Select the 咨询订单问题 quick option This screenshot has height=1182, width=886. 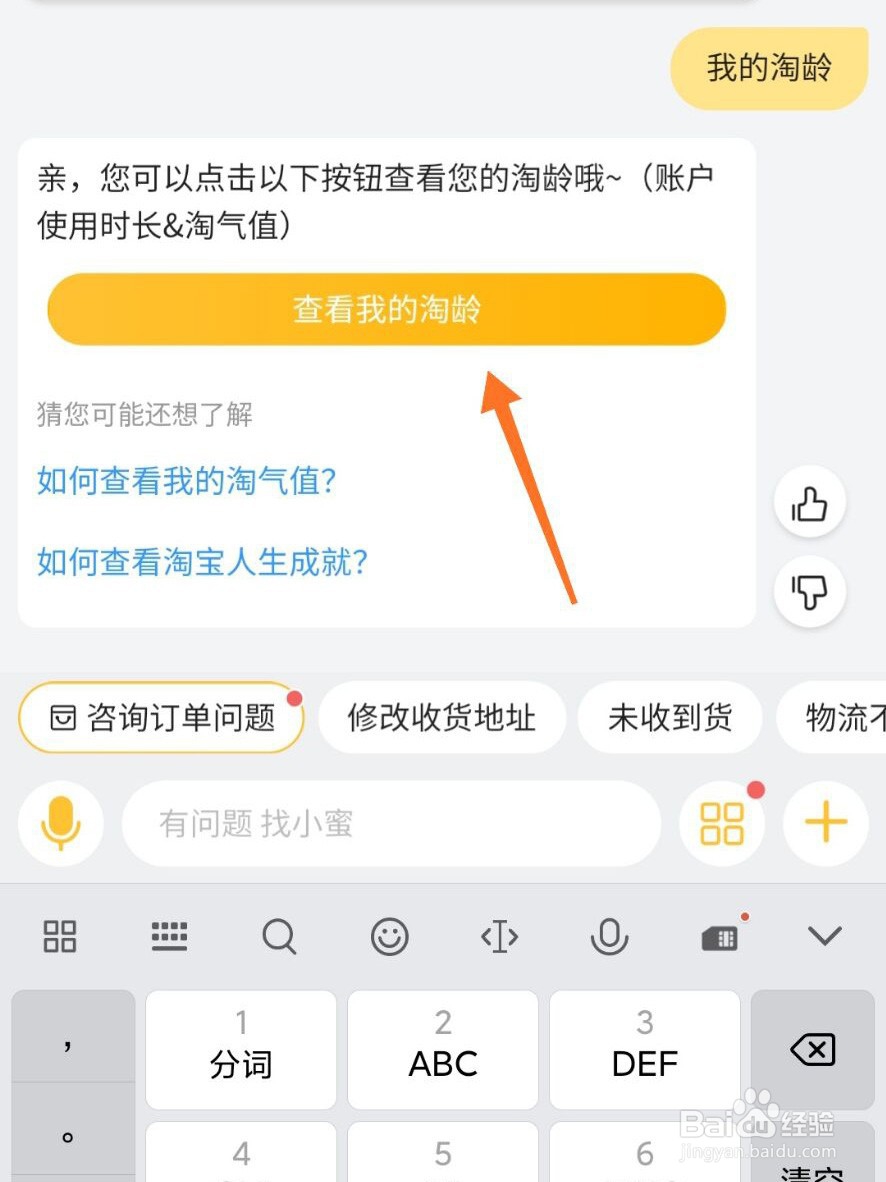click(160, 717)
